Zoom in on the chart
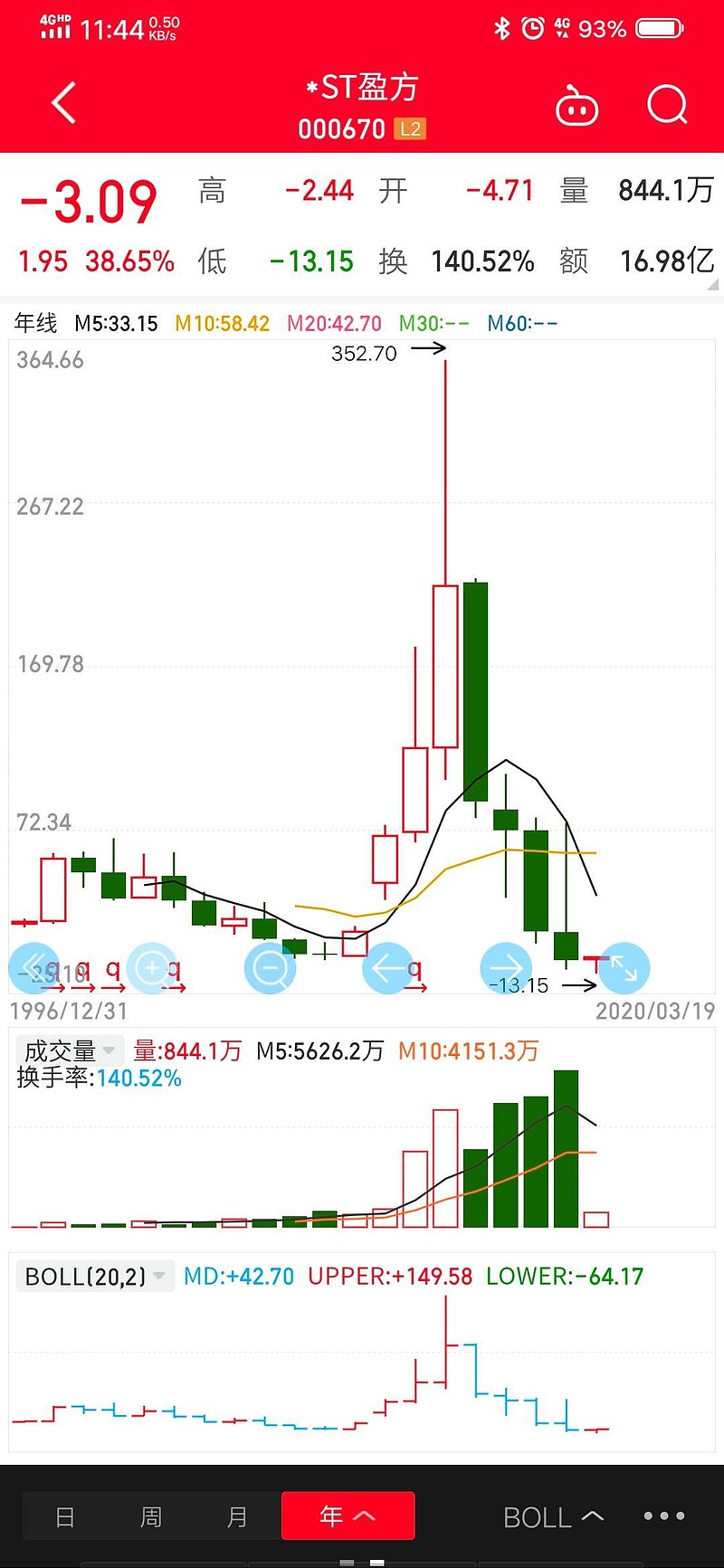The image size is (724, 1568). [x=152, y=968]
